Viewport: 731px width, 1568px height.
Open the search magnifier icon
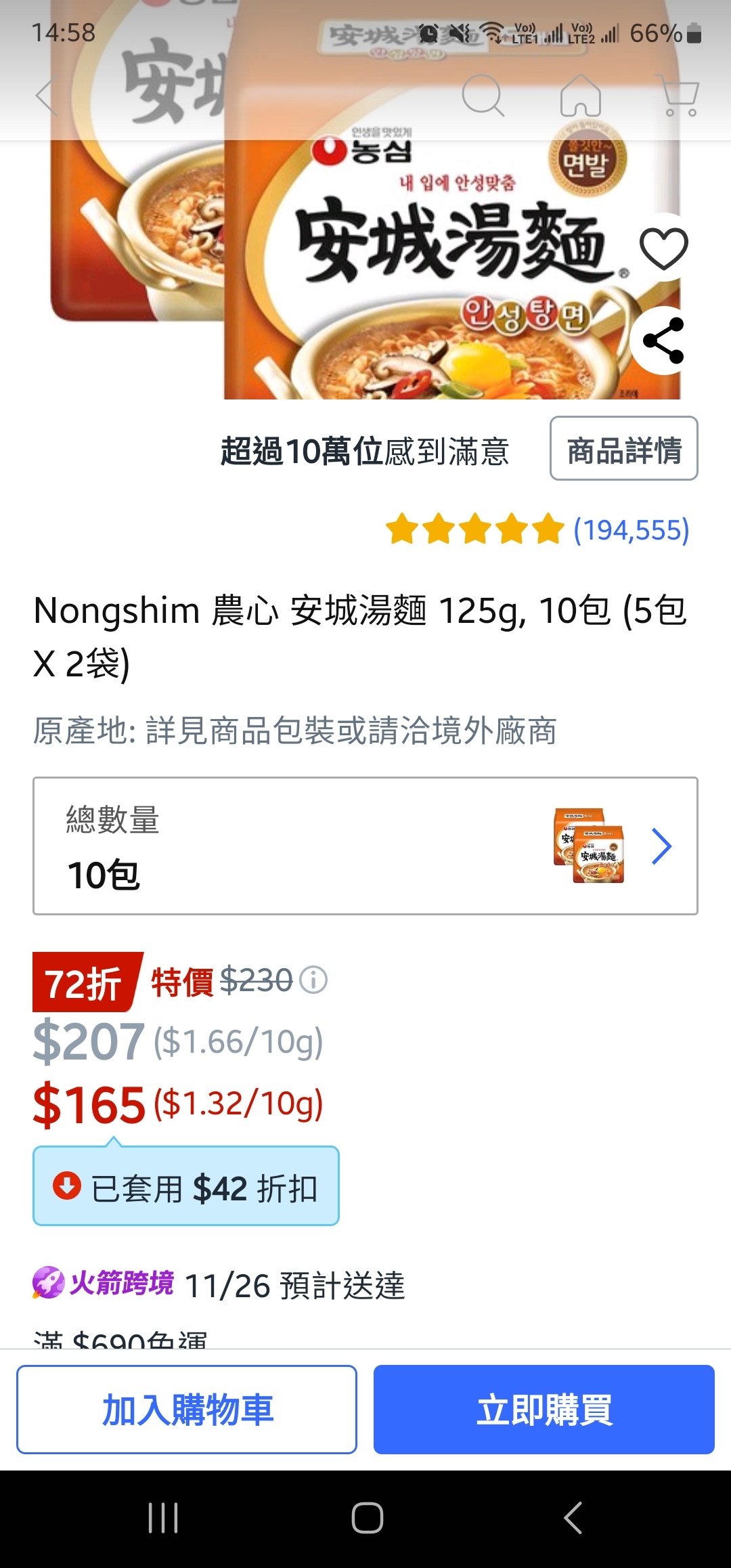483,95
